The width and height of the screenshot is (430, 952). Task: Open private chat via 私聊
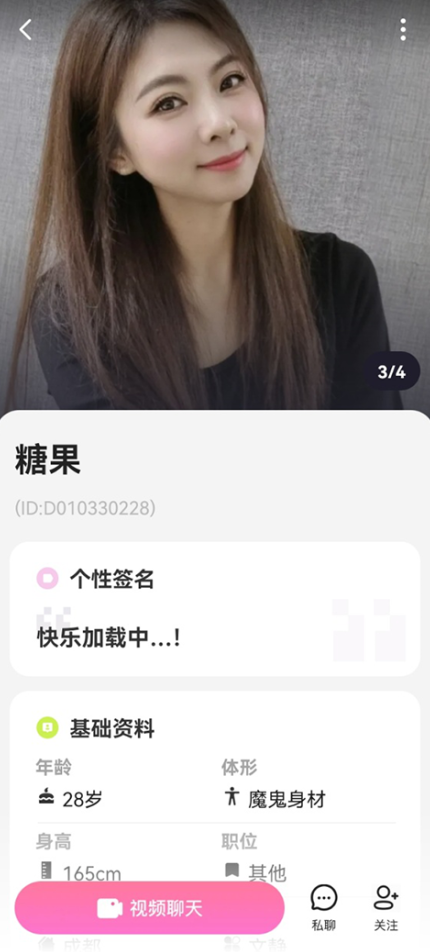[x=324, y=908]
